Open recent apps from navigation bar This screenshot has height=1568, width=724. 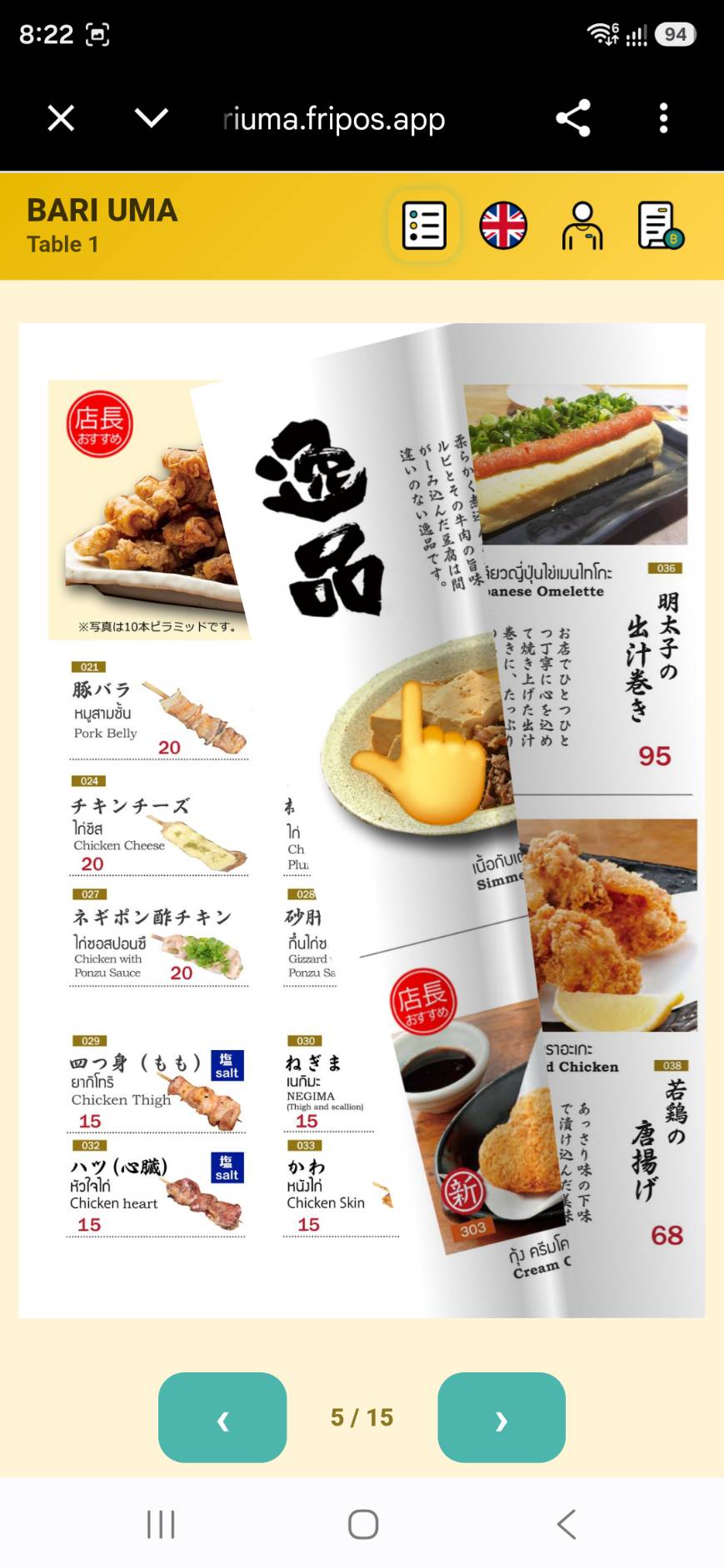pyautogui.click(x=161, y=1524)
